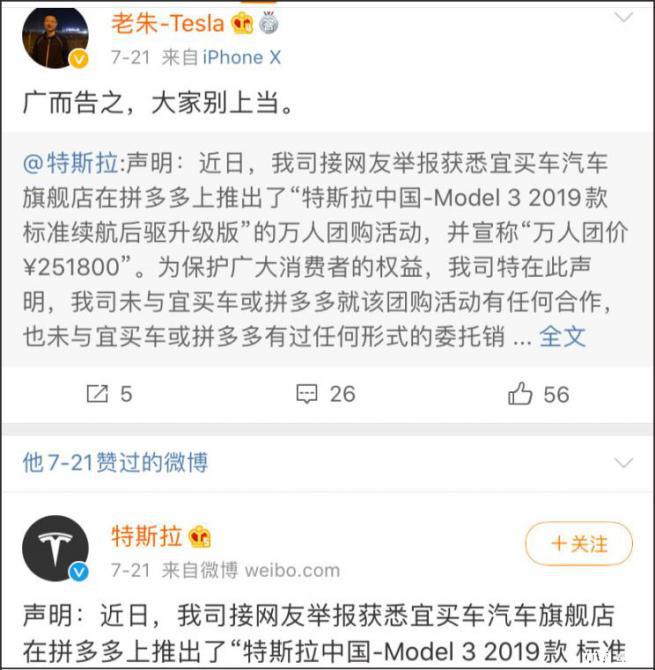Like the post with 56 likes
The width and height of the screenshot is (655, 670).
[x=538, y=394]
